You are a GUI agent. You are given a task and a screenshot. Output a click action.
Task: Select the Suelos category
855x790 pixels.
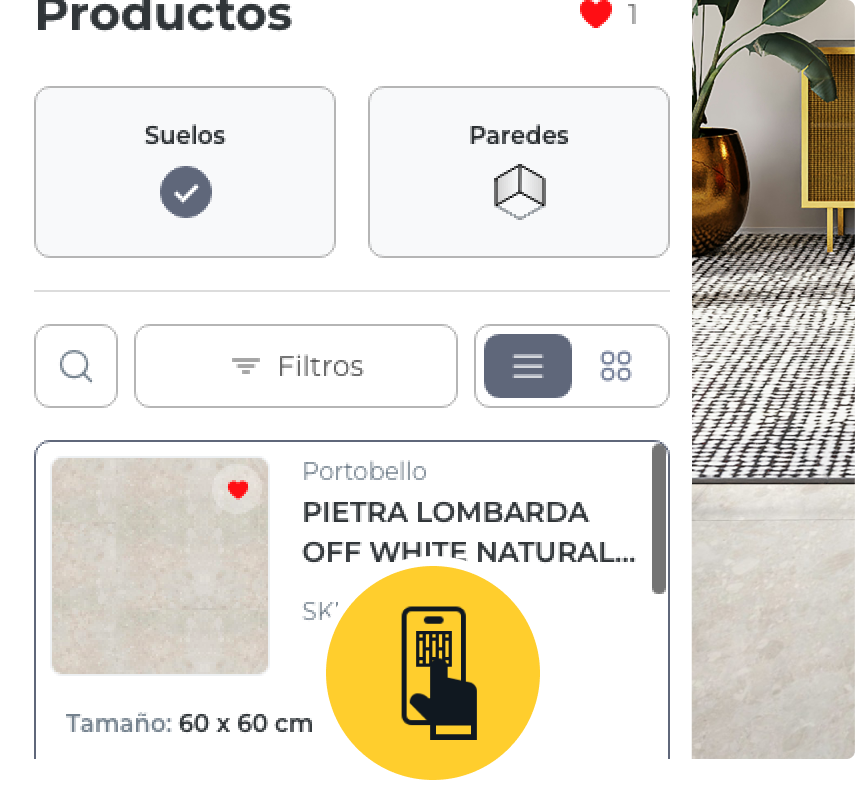click(185, 171)
